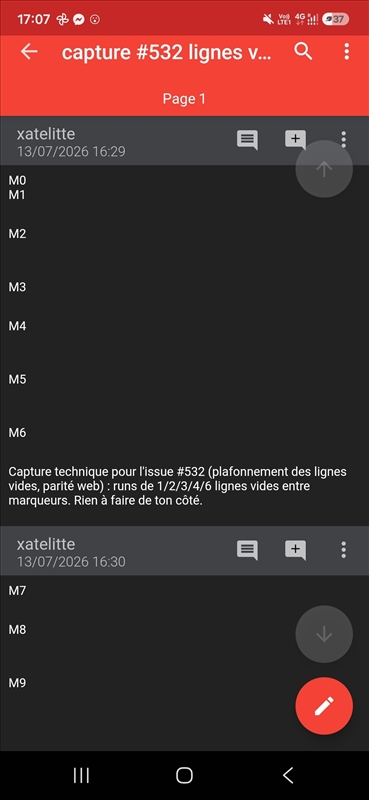Open search in the topic
This screenshot has height=800, width=369.
303,52
